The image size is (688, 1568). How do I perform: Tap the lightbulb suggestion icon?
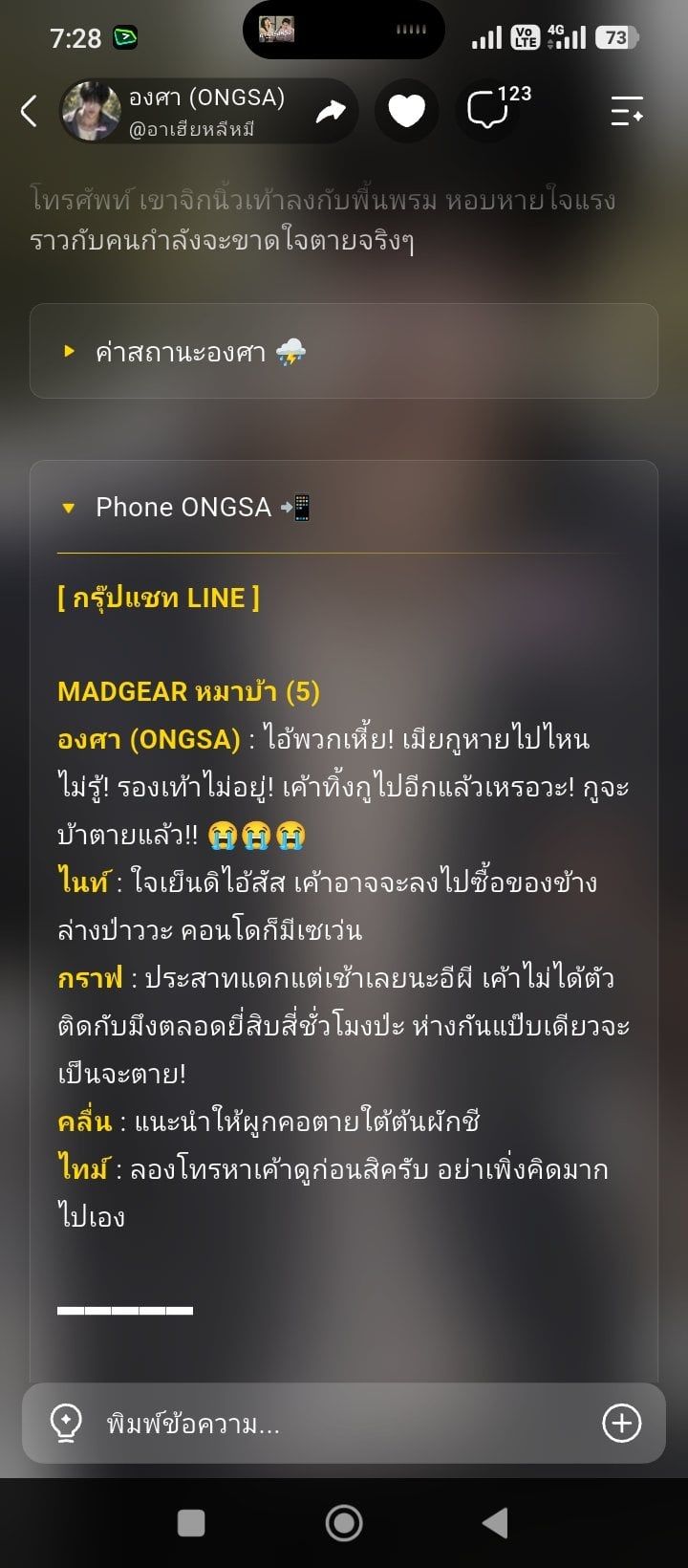65,1423
